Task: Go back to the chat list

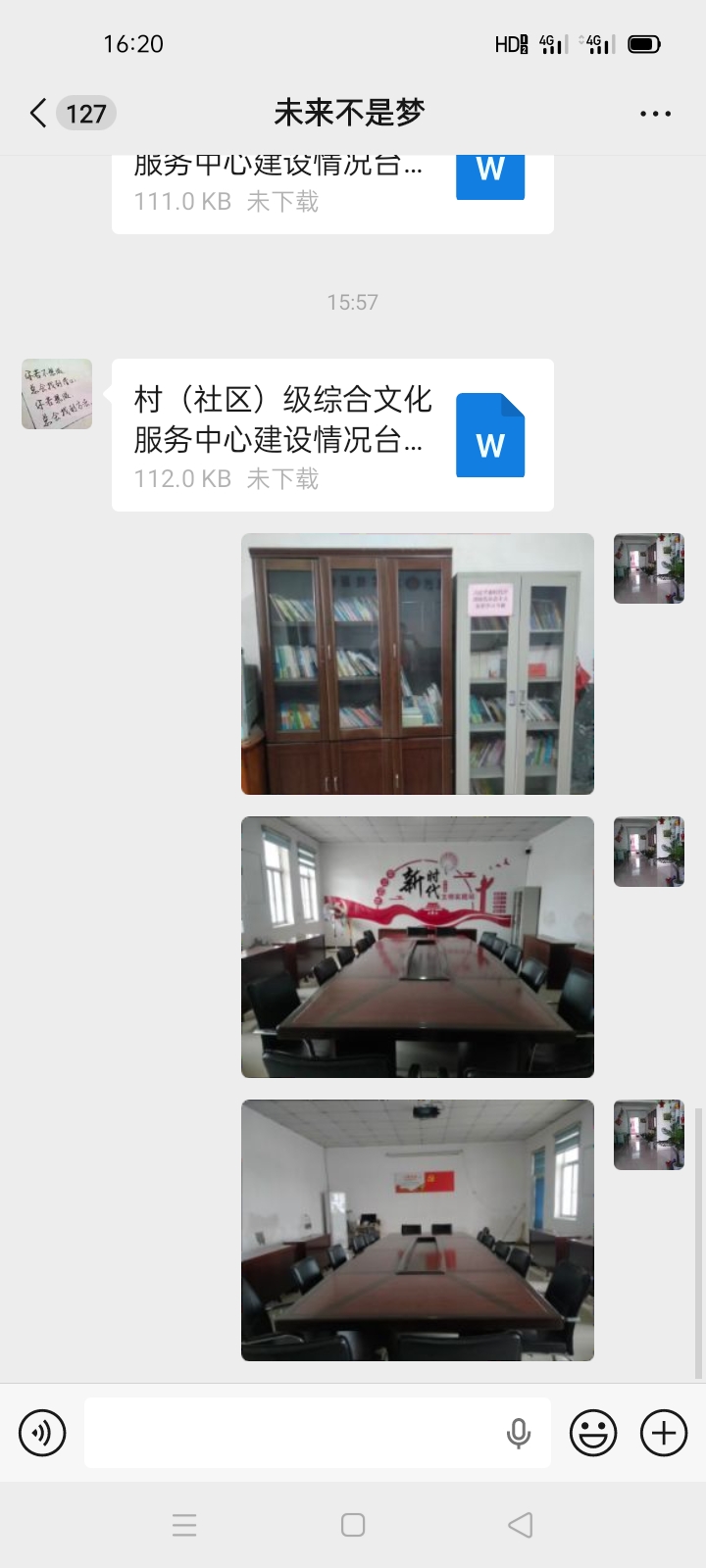Action: (x=39, y=114)
